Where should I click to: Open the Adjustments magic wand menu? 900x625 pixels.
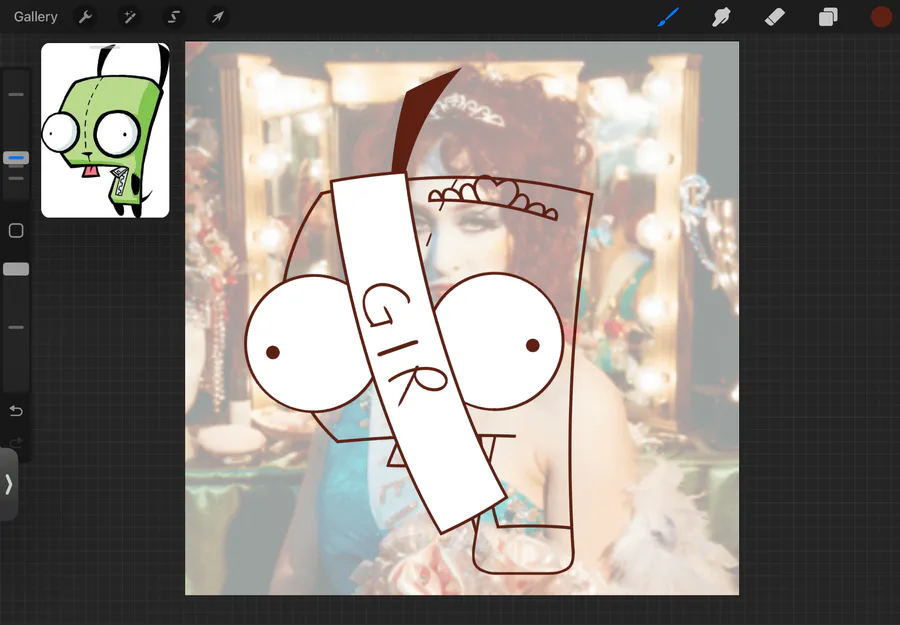(x=129, y=17)
